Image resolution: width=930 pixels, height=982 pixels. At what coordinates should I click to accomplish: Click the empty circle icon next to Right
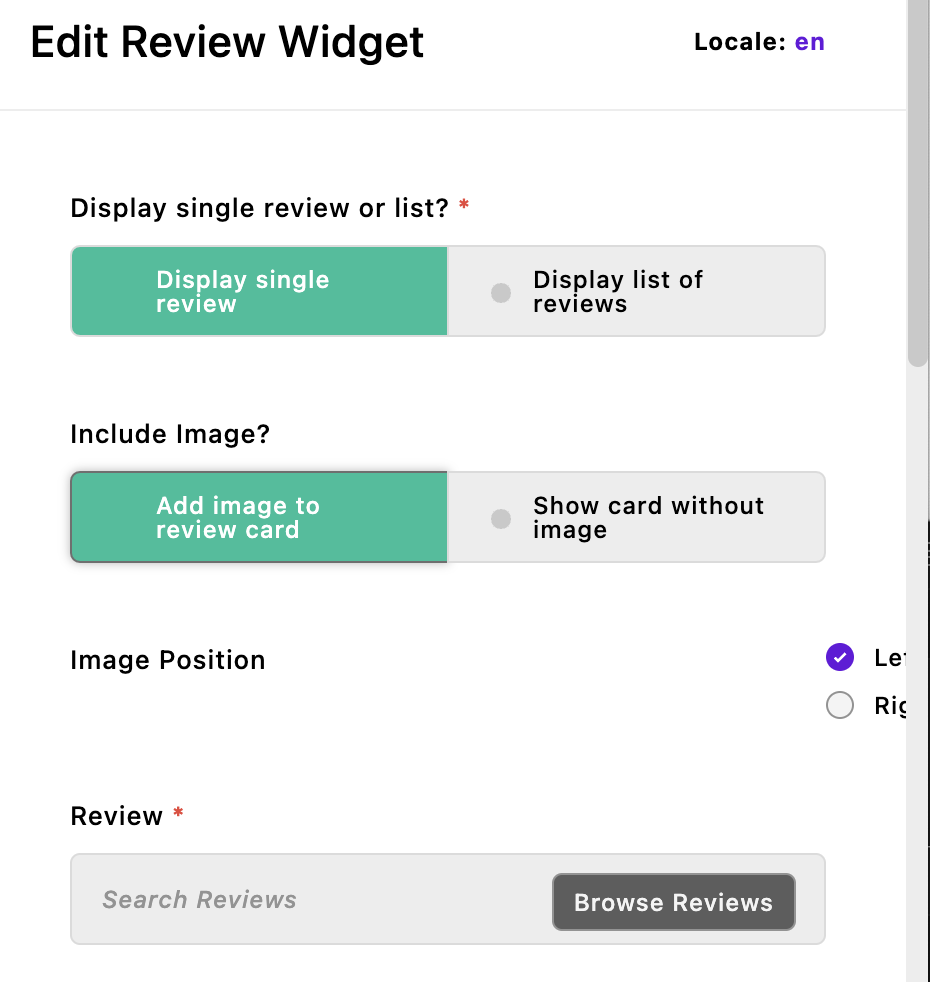(840, 705)
